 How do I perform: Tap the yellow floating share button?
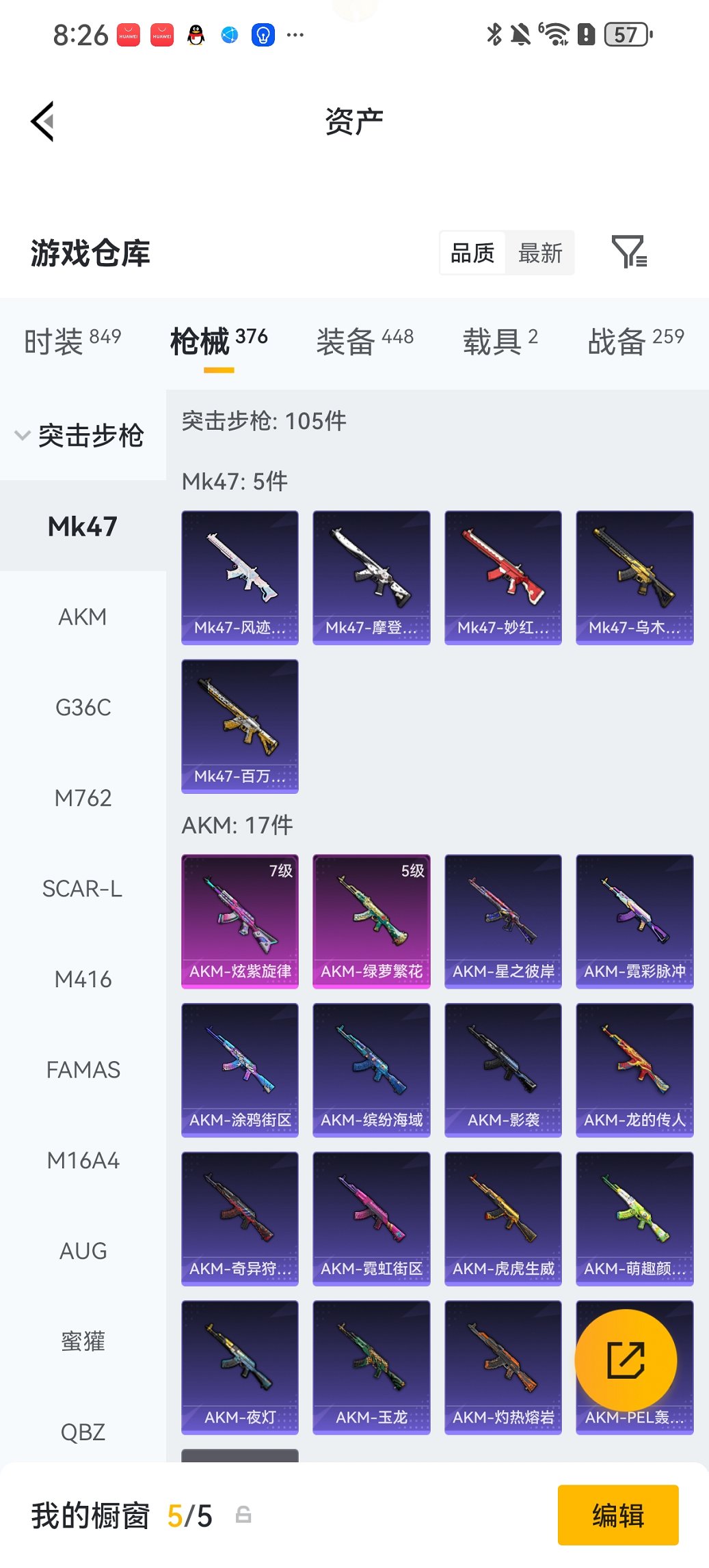[626, 1360]
